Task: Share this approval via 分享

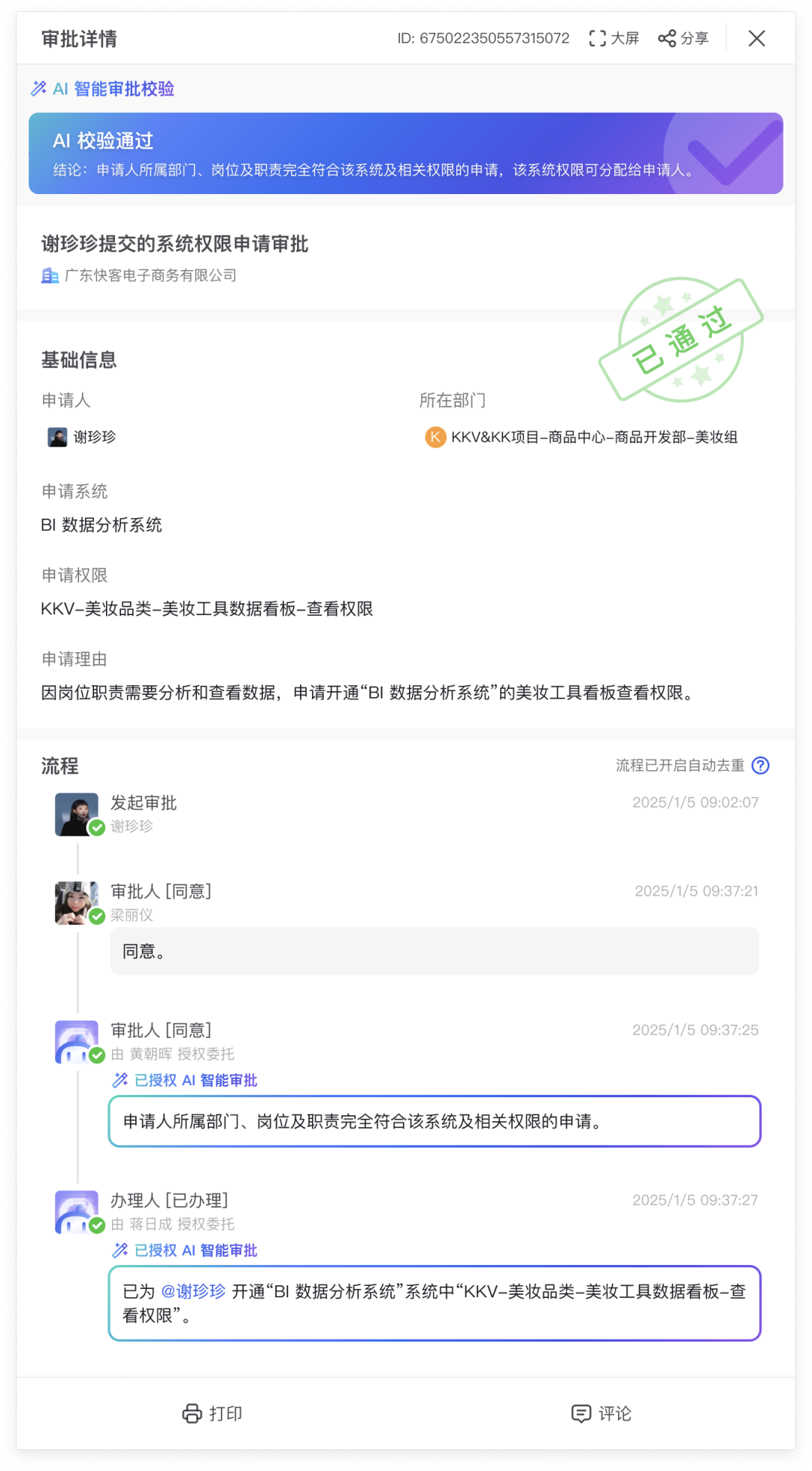Action: coord(683,38)
